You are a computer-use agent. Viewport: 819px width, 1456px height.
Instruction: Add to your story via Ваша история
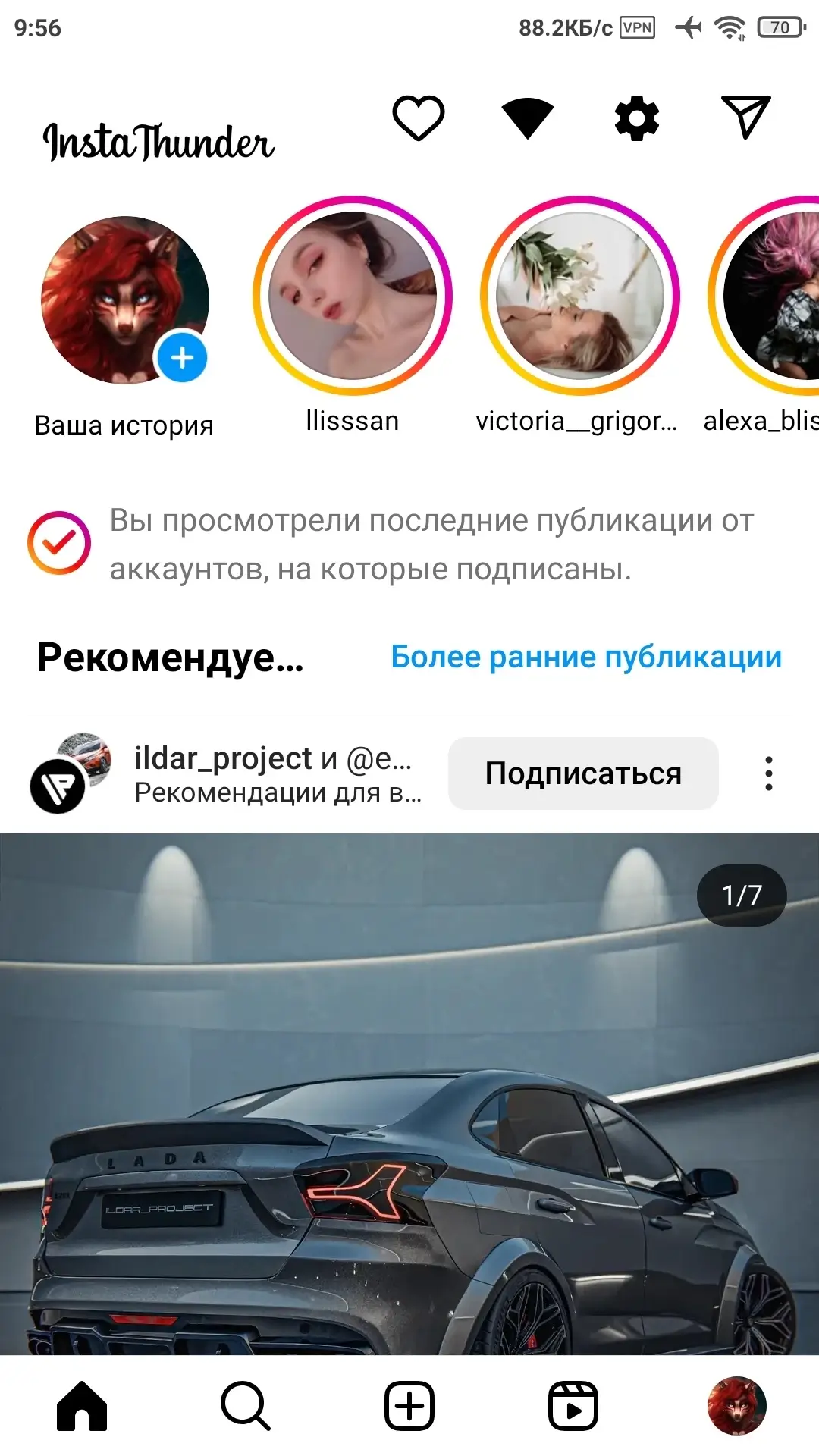point(125,300)
